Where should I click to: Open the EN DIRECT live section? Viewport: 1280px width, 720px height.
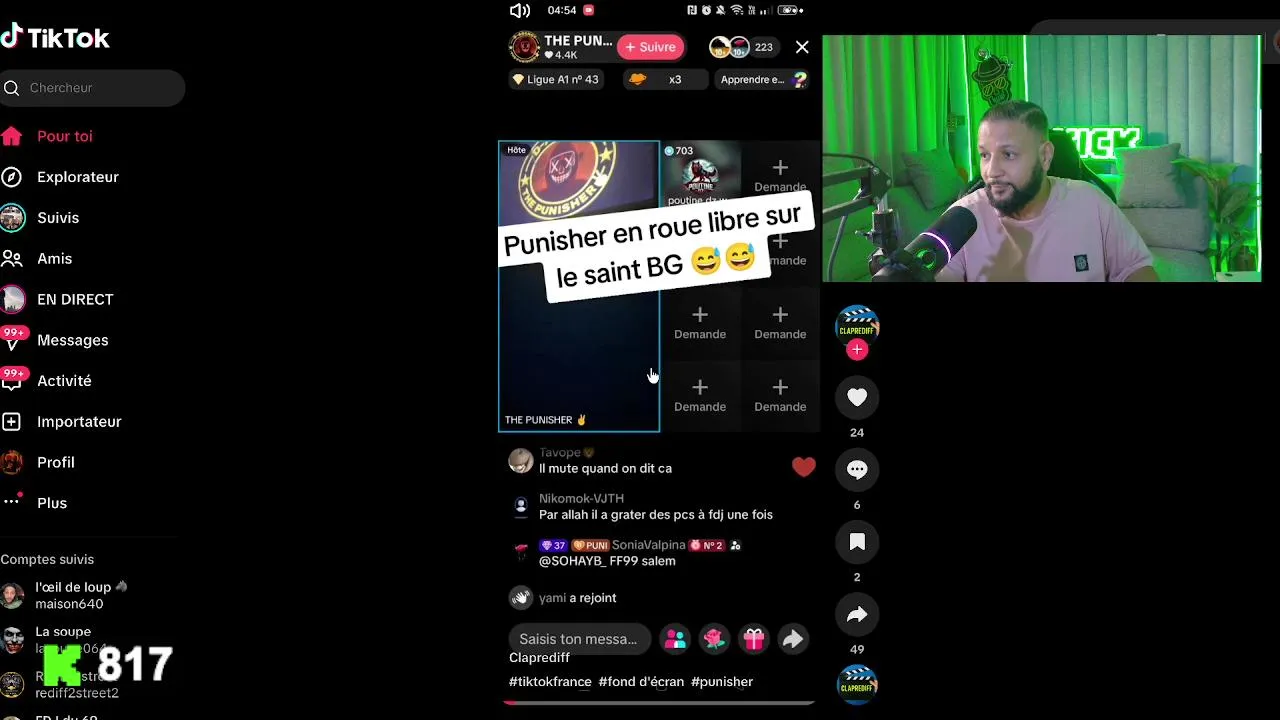pyautogui.click(x=74, y=300)
